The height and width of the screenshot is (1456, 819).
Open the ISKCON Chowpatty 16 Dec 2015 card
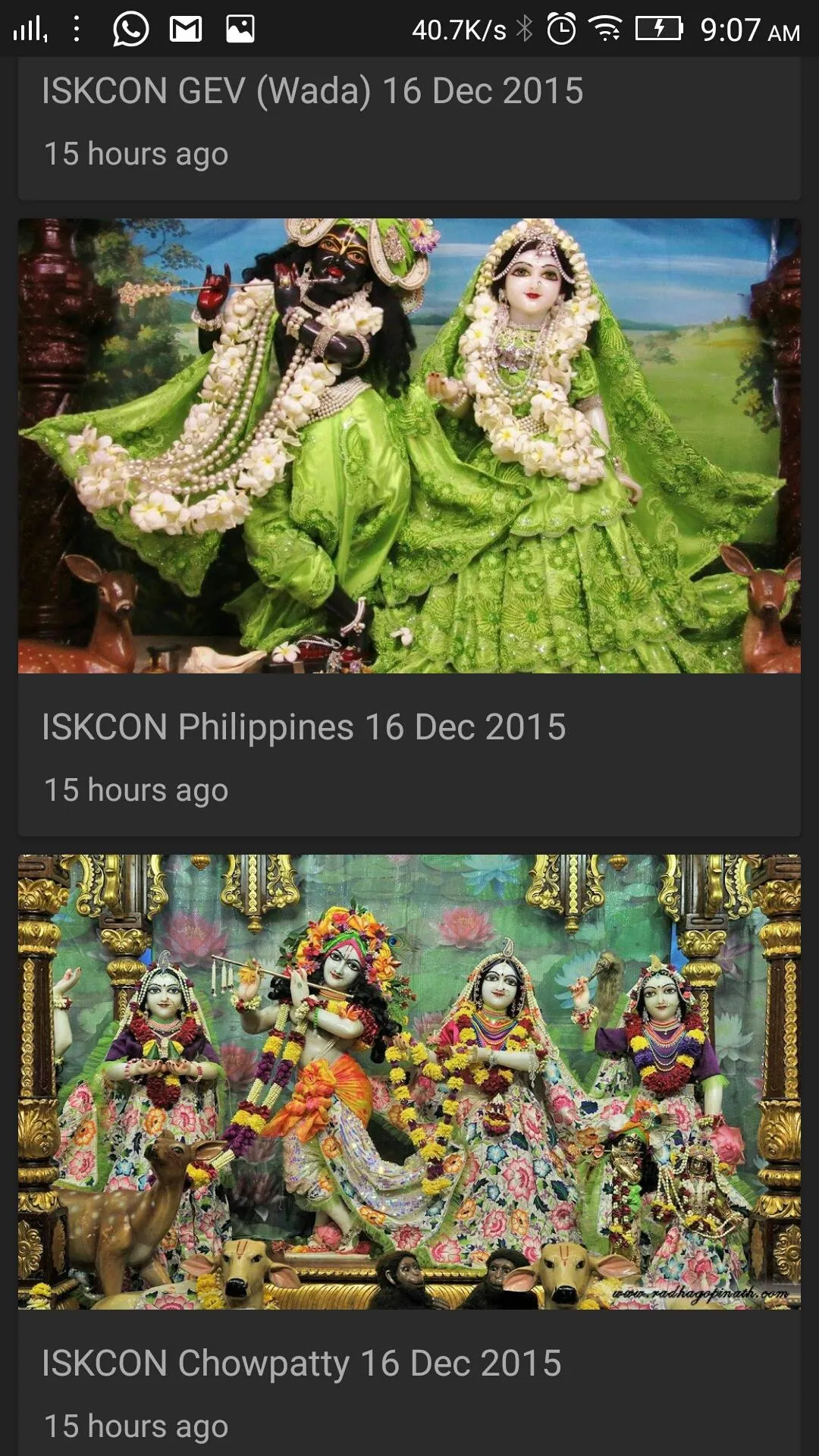pyautogui.click(x=409, y=1155)
